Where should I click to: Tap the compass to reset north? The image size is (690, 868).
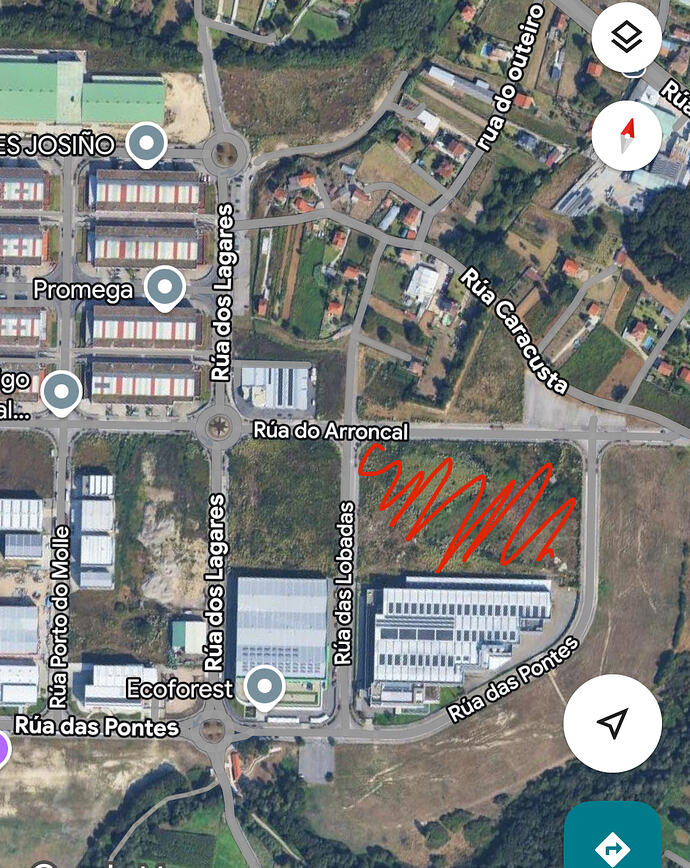click(626, 135)
